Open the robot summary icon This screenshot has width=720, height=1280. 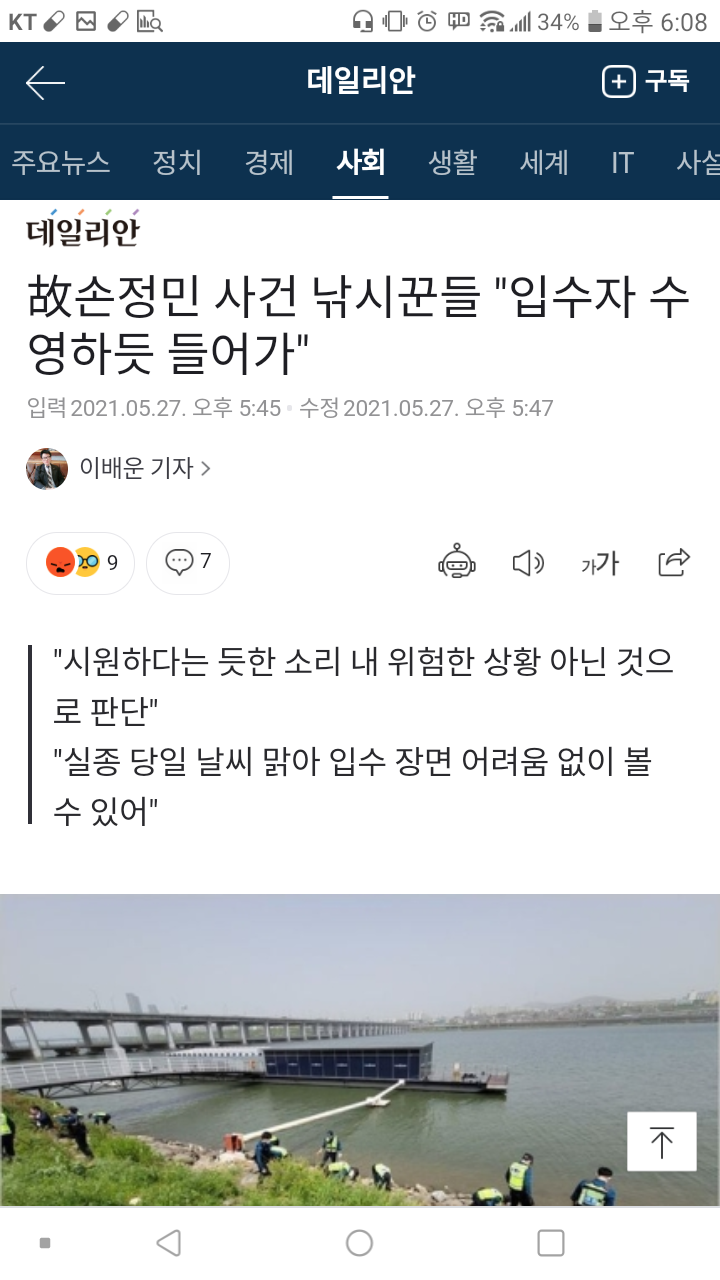457,563
